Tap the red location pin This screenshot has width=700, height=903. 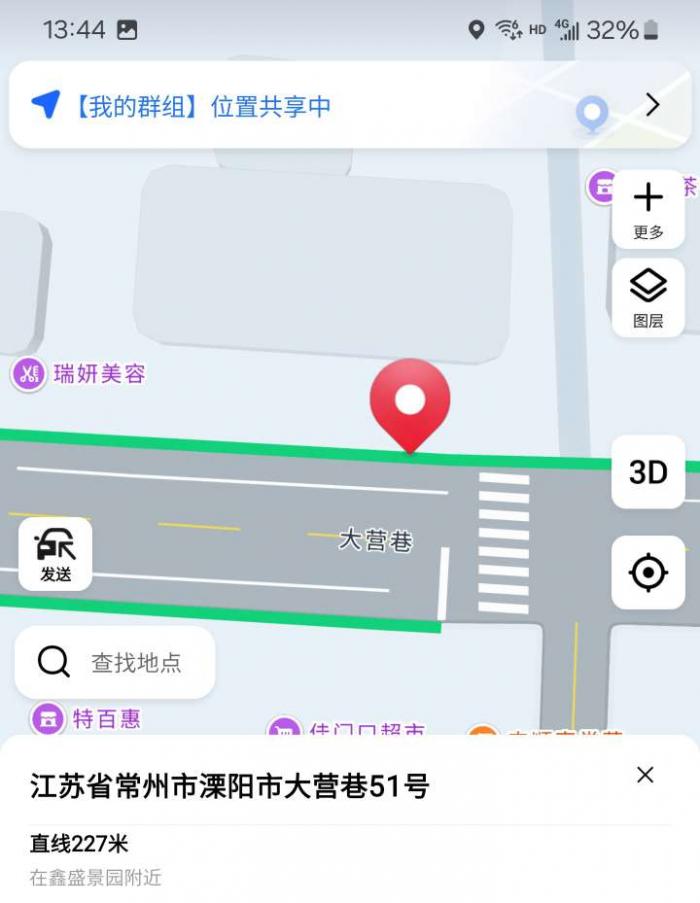[410, 401]
